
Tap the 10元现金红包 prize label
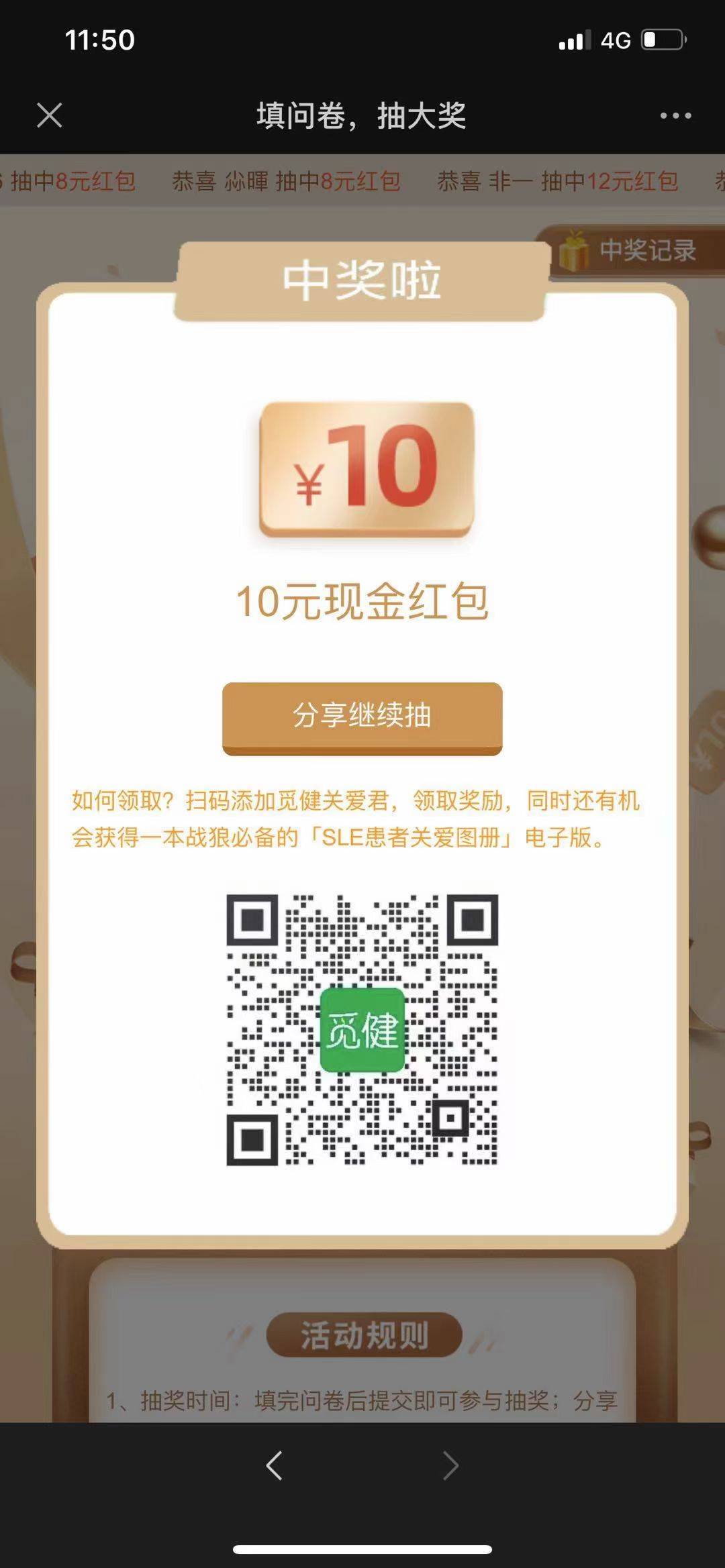pyautogui.click(x=362, y=603)
